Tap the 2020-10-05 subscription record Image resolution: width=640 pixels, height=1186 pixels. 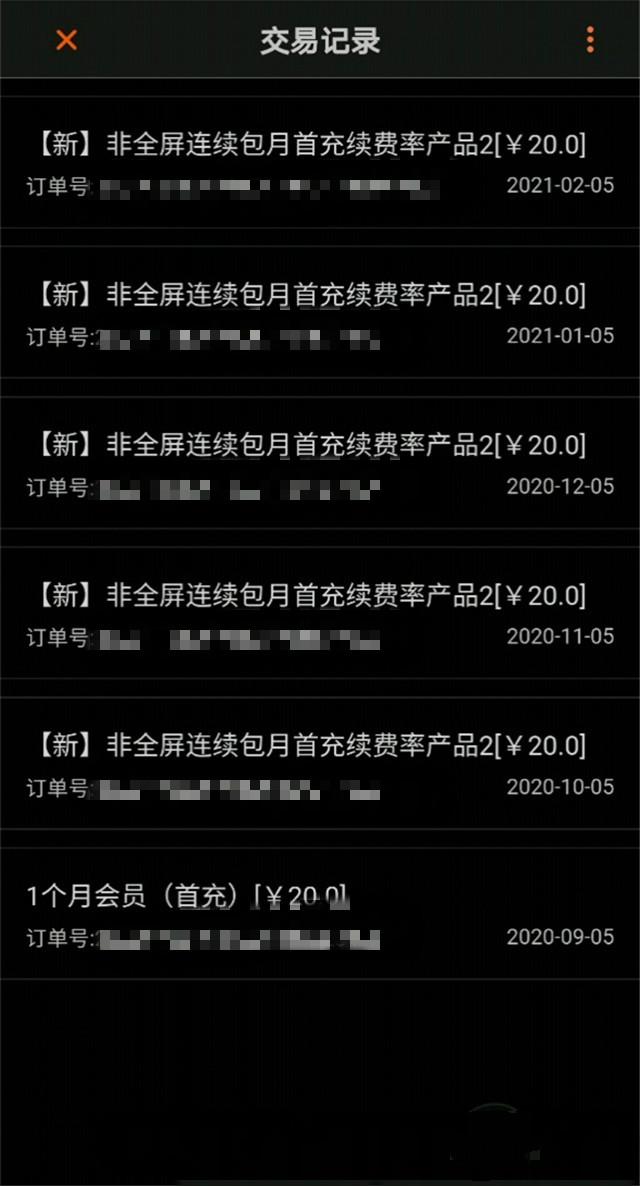tap(320, 763)
